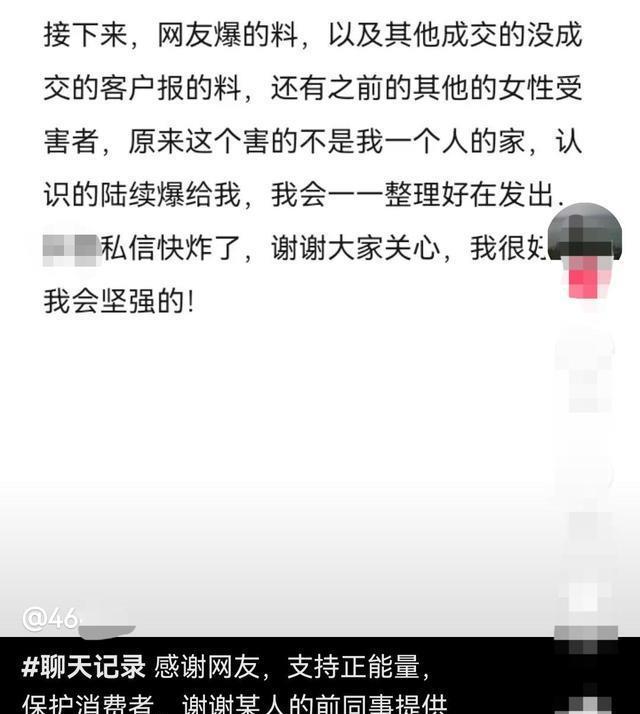
Task: Open the #聊天记录 hashtag
Action: (84, 667)
